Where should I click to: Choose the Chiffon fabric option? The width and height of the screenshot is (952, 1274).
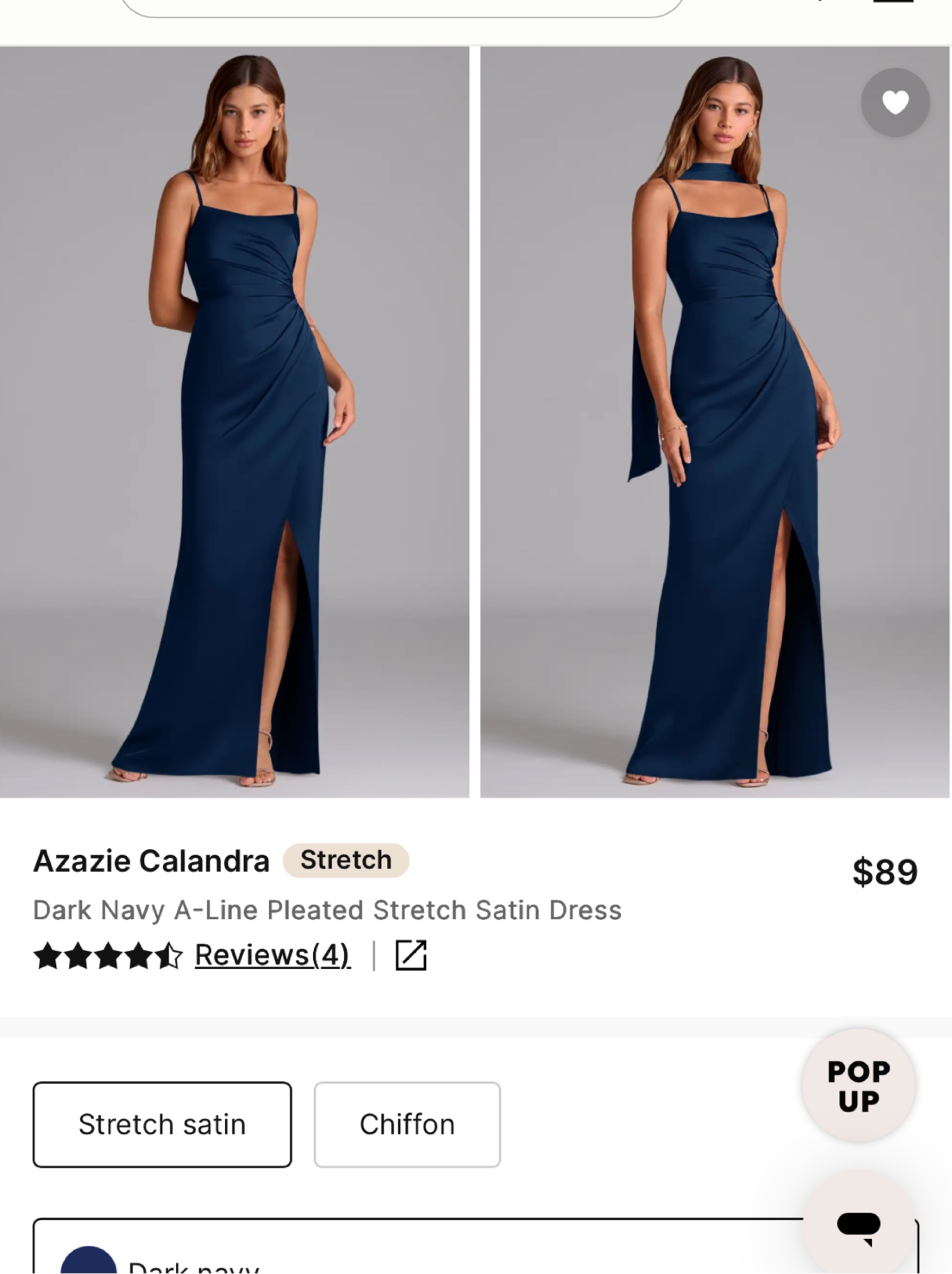pyautogui.click(x=407, y=1124)
